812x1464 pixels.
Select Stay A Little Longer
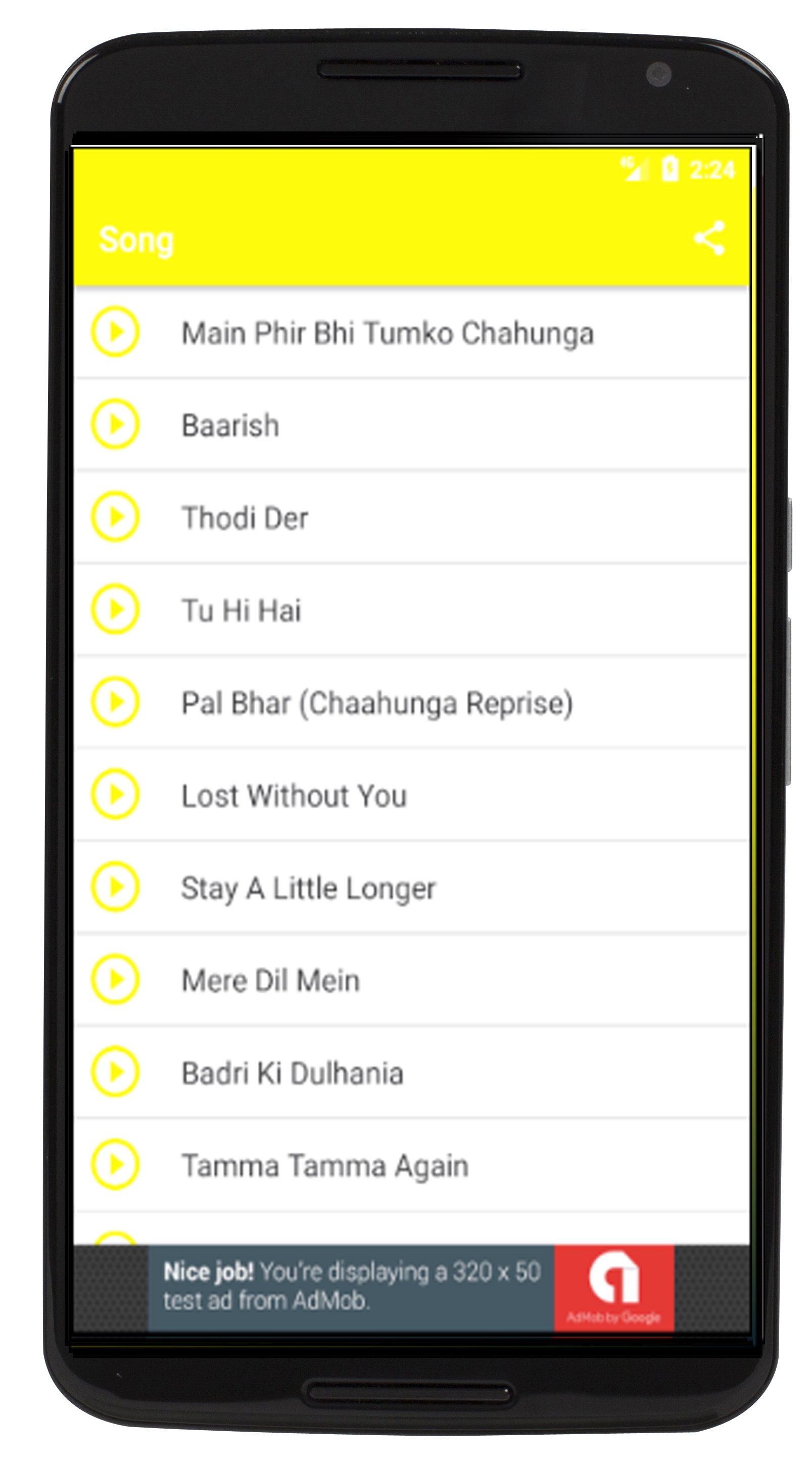point(411,888)
